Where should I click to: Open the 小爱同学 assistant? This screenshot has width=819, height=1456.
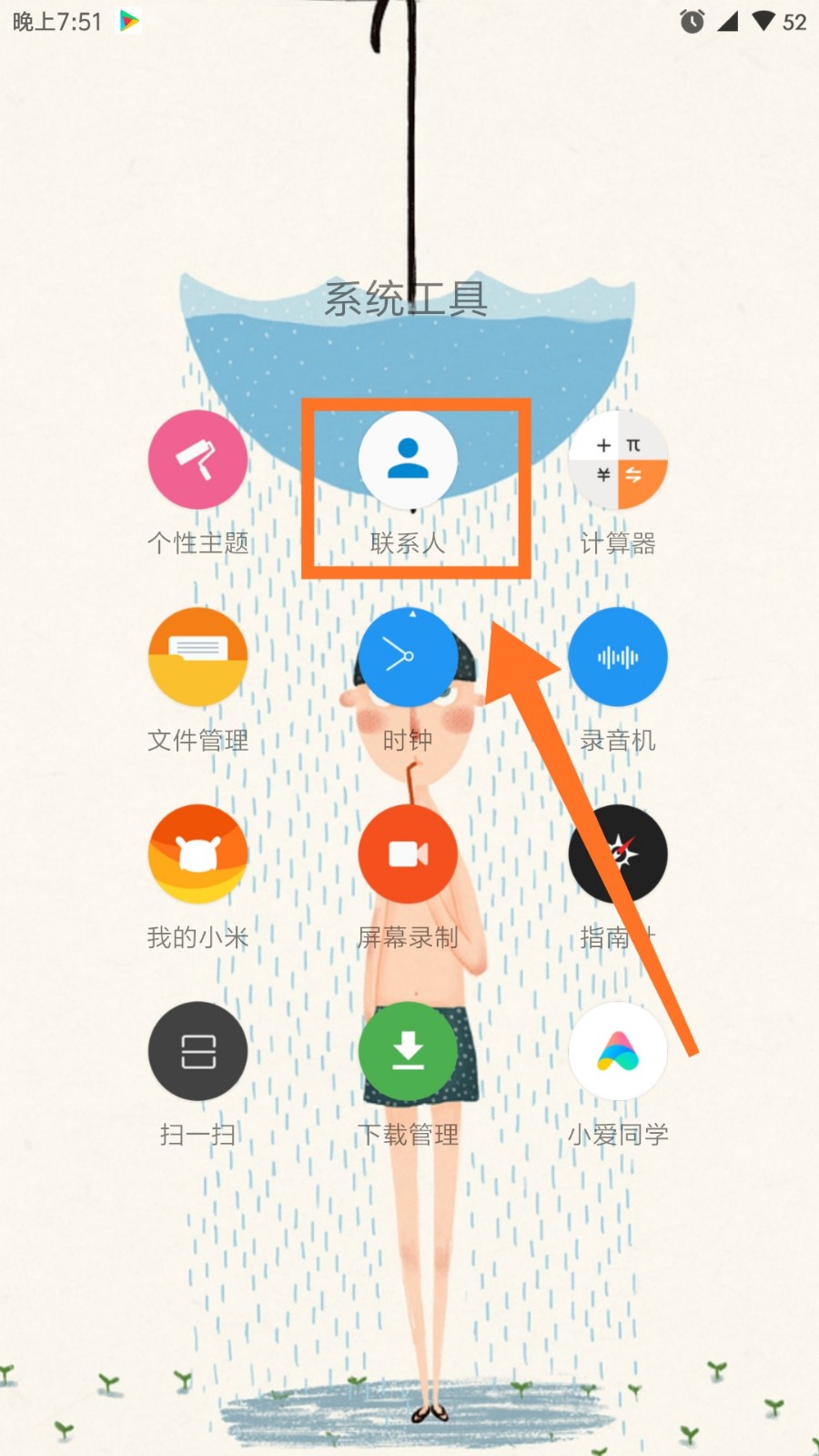[618, 1051]
